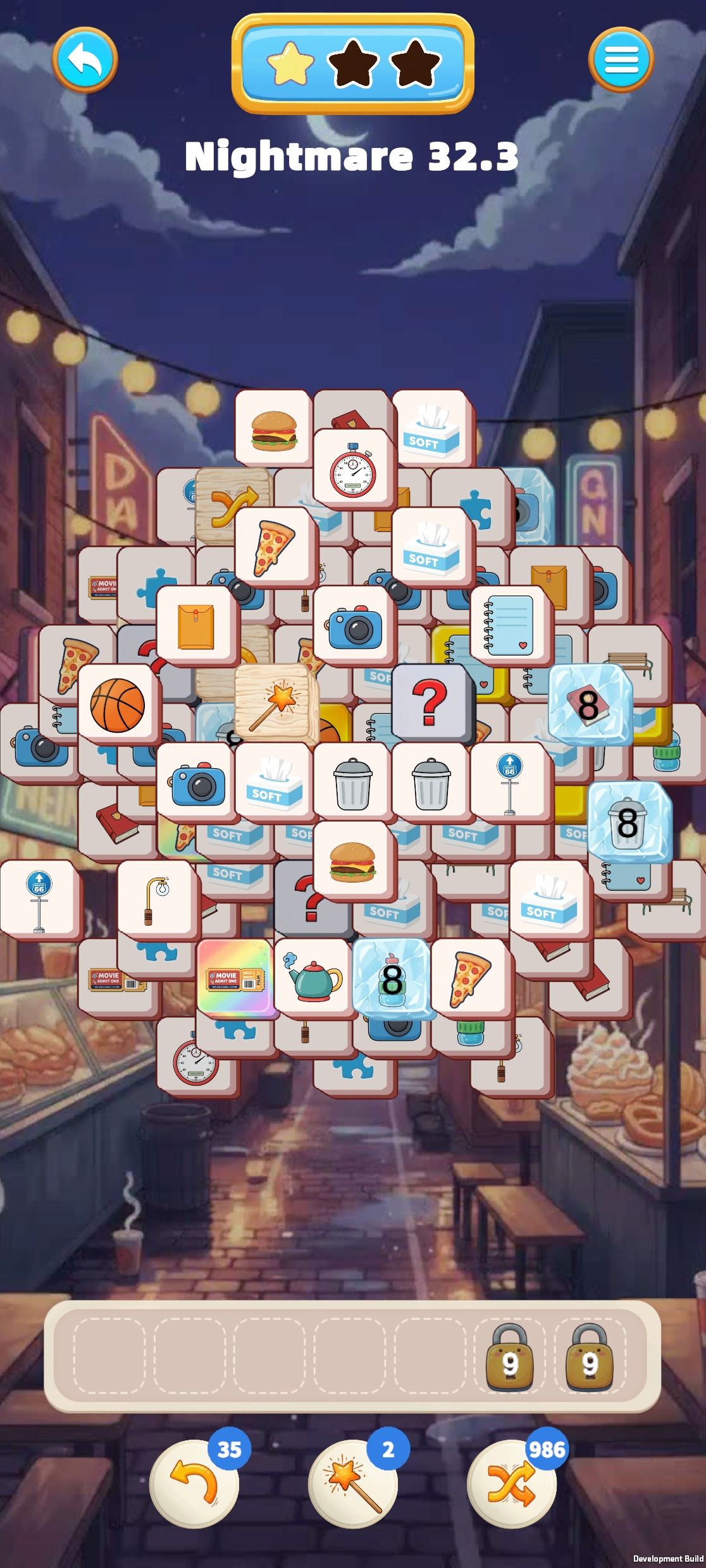Select the basketball tile
This screenshot has width=706, height=1568.
[x=117, y=704]
